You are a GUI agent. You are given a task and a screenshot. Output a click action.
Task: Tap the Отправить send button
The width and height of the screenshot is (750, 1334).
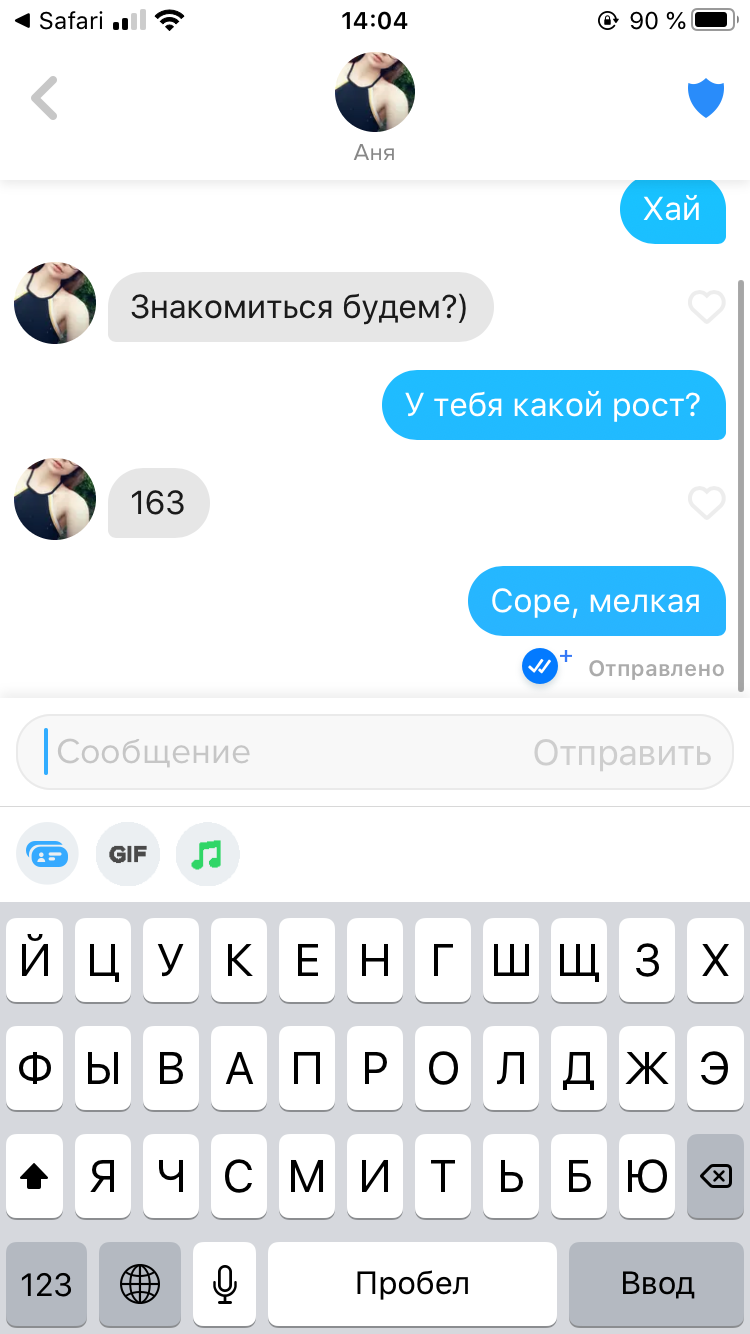pos(622,752)
